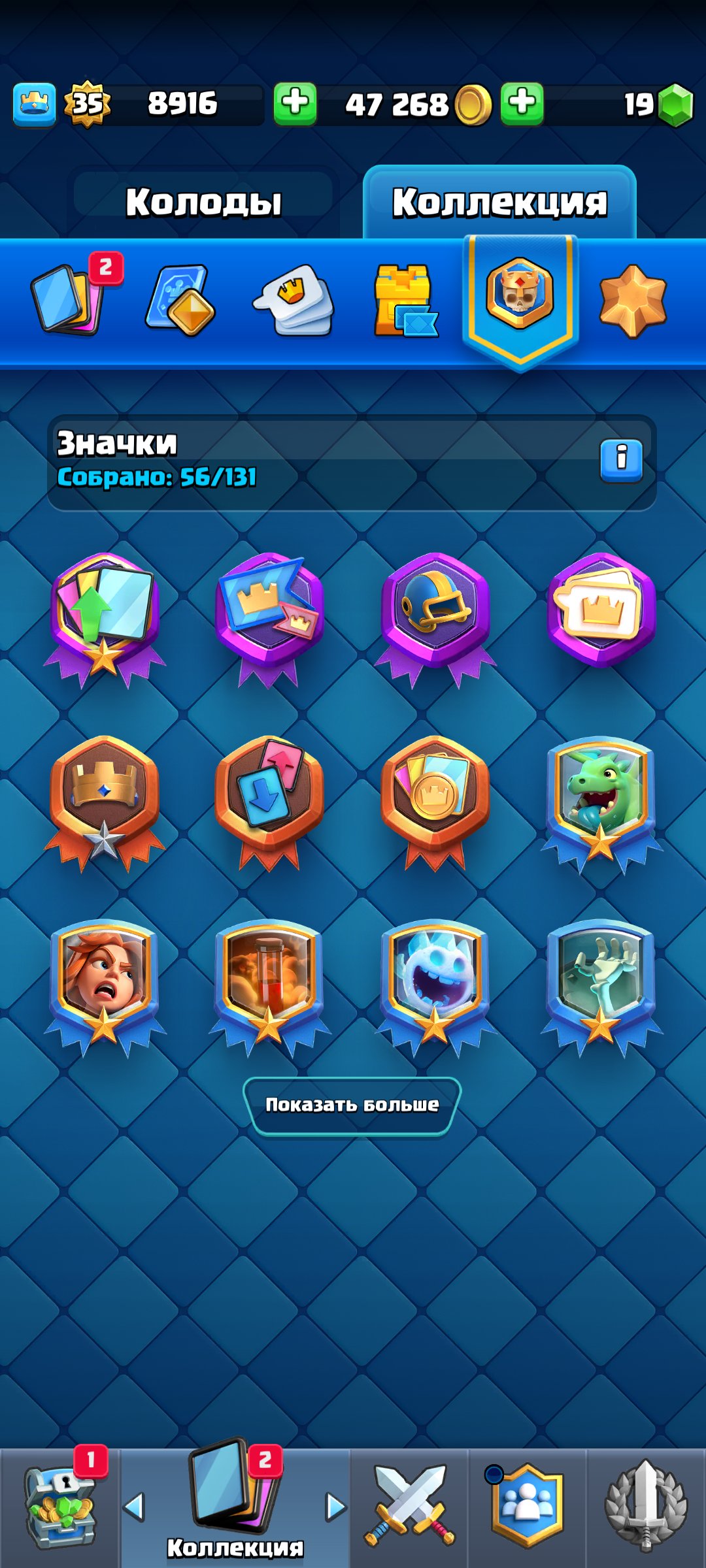The width and height of the screenshot is (706, 1568).
Task: Open the Graveyard hand badge
Action: pos(601,988)
